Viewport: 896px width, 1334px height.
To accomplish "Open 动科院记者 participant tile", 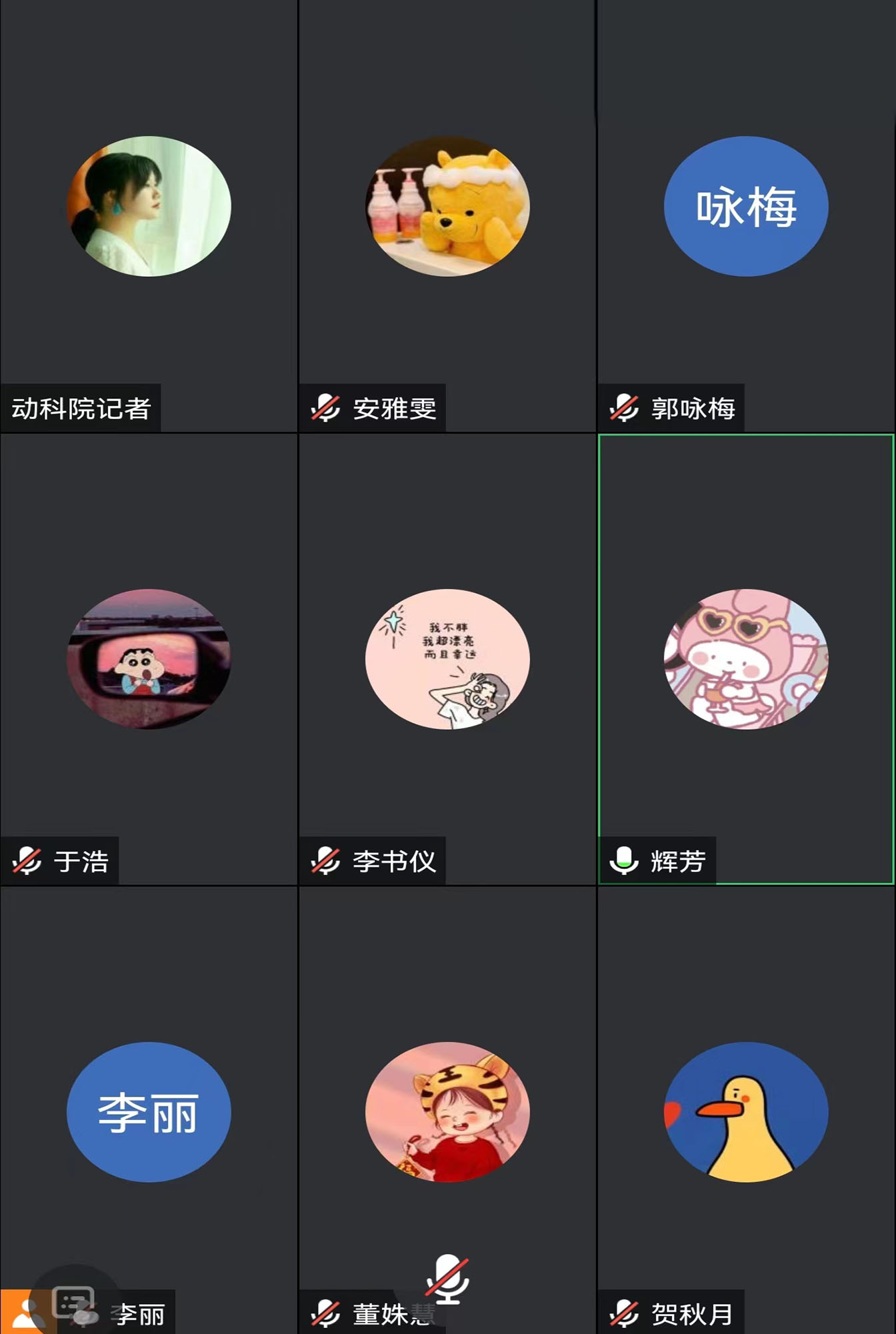I will pos(149,207).
